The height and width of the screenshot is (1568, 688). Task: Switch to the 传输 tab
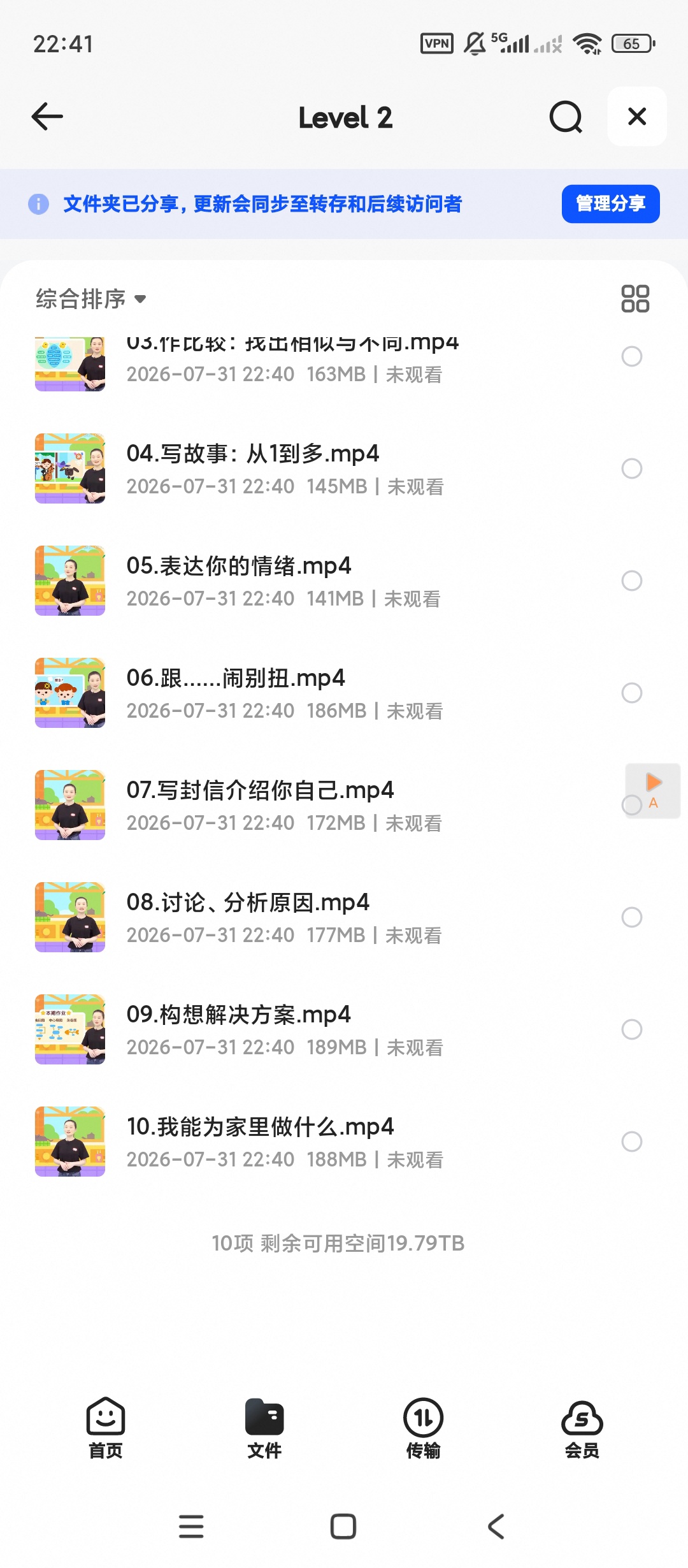pyautogui.click(x=423, y=1428)
